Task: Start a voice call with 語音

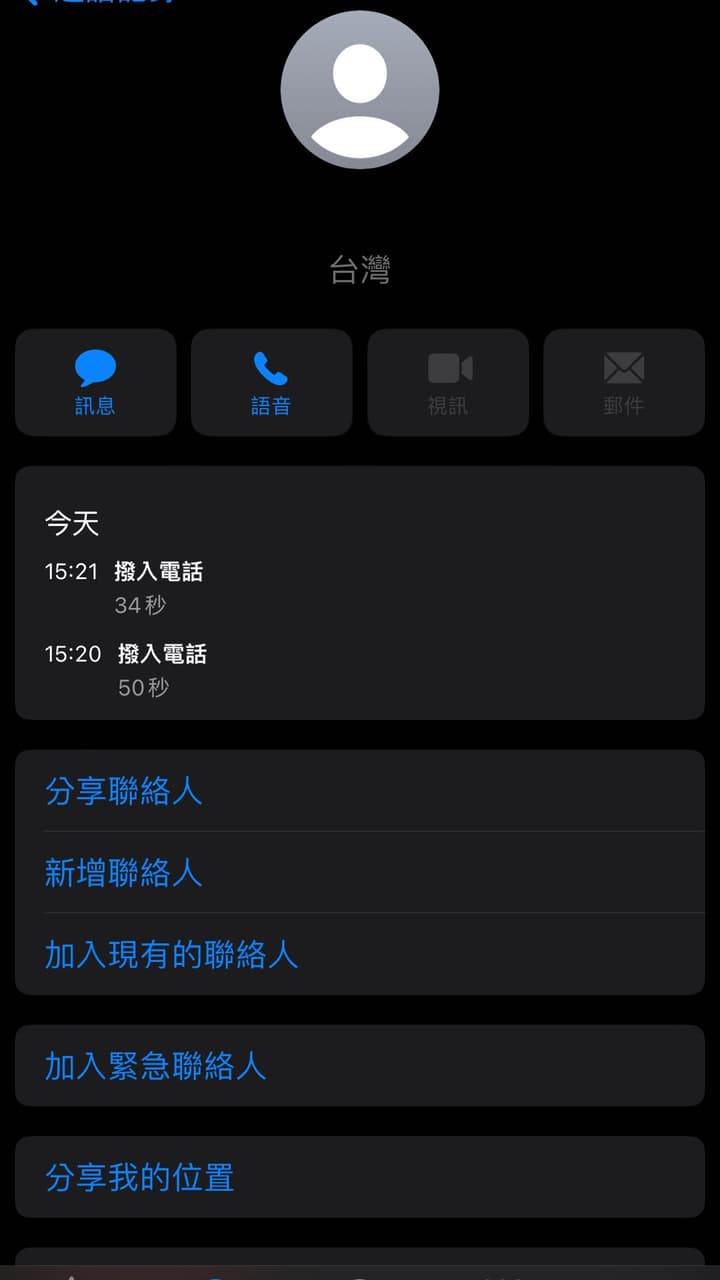Action: (271, 382)
